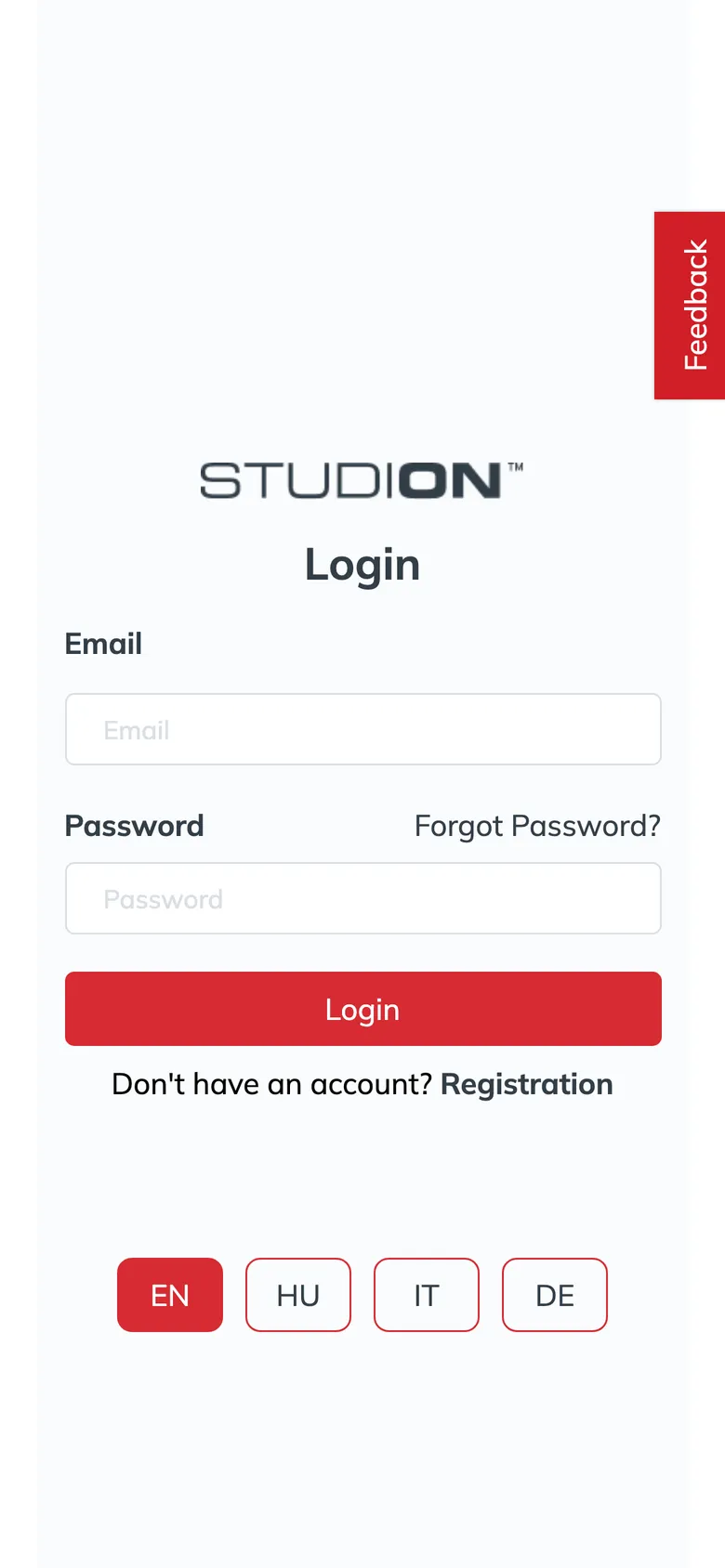Tap the Password input field
This screenshot has height=1568, width=725.
363,898
